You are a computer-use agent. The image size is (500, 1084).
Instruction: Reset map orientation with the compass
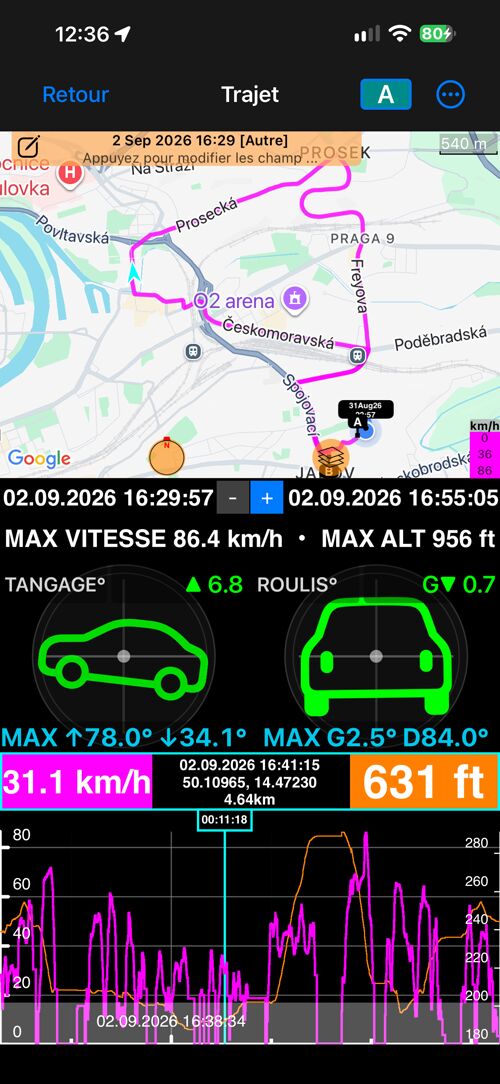coord(167,457)
